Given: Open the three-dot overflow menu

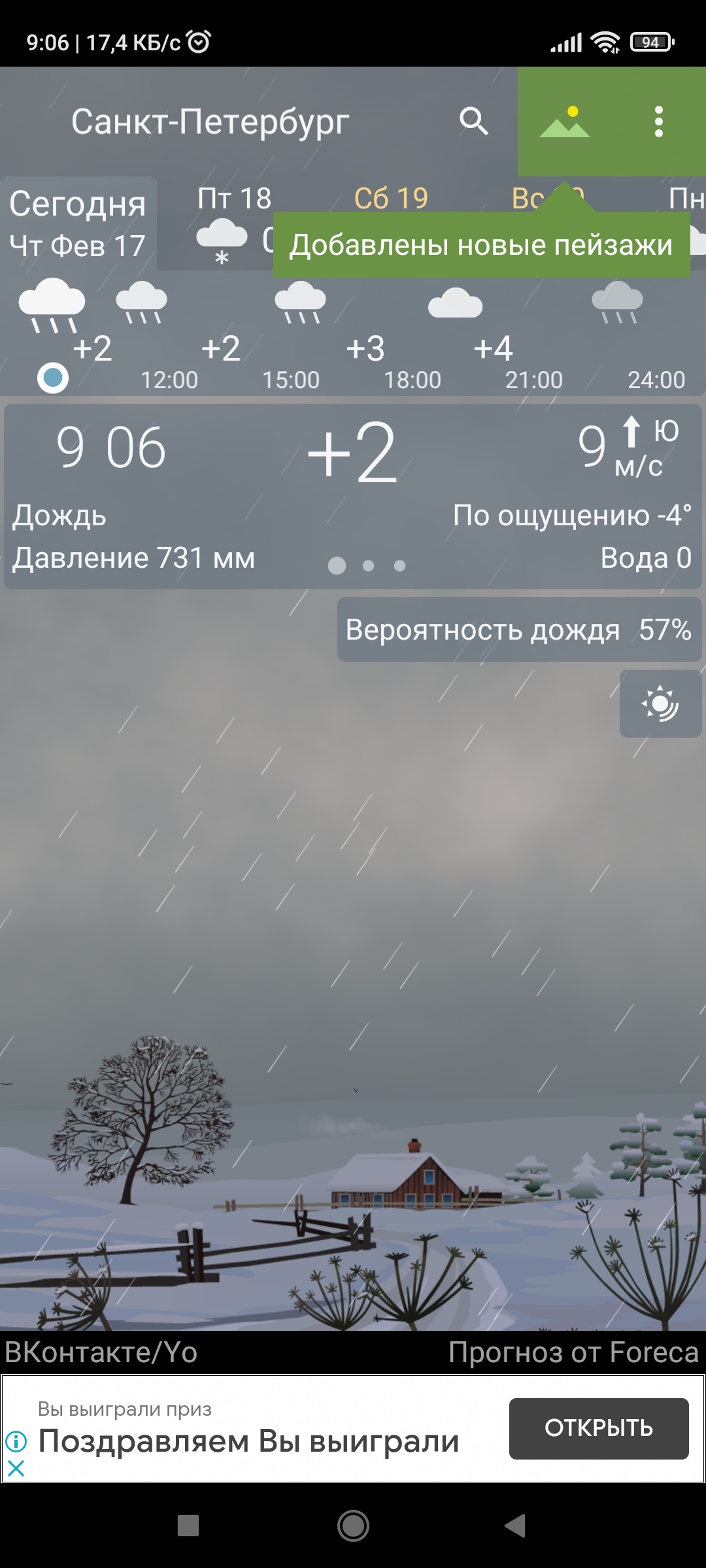Looking at the screenshot, I should [x=658, y=122].
